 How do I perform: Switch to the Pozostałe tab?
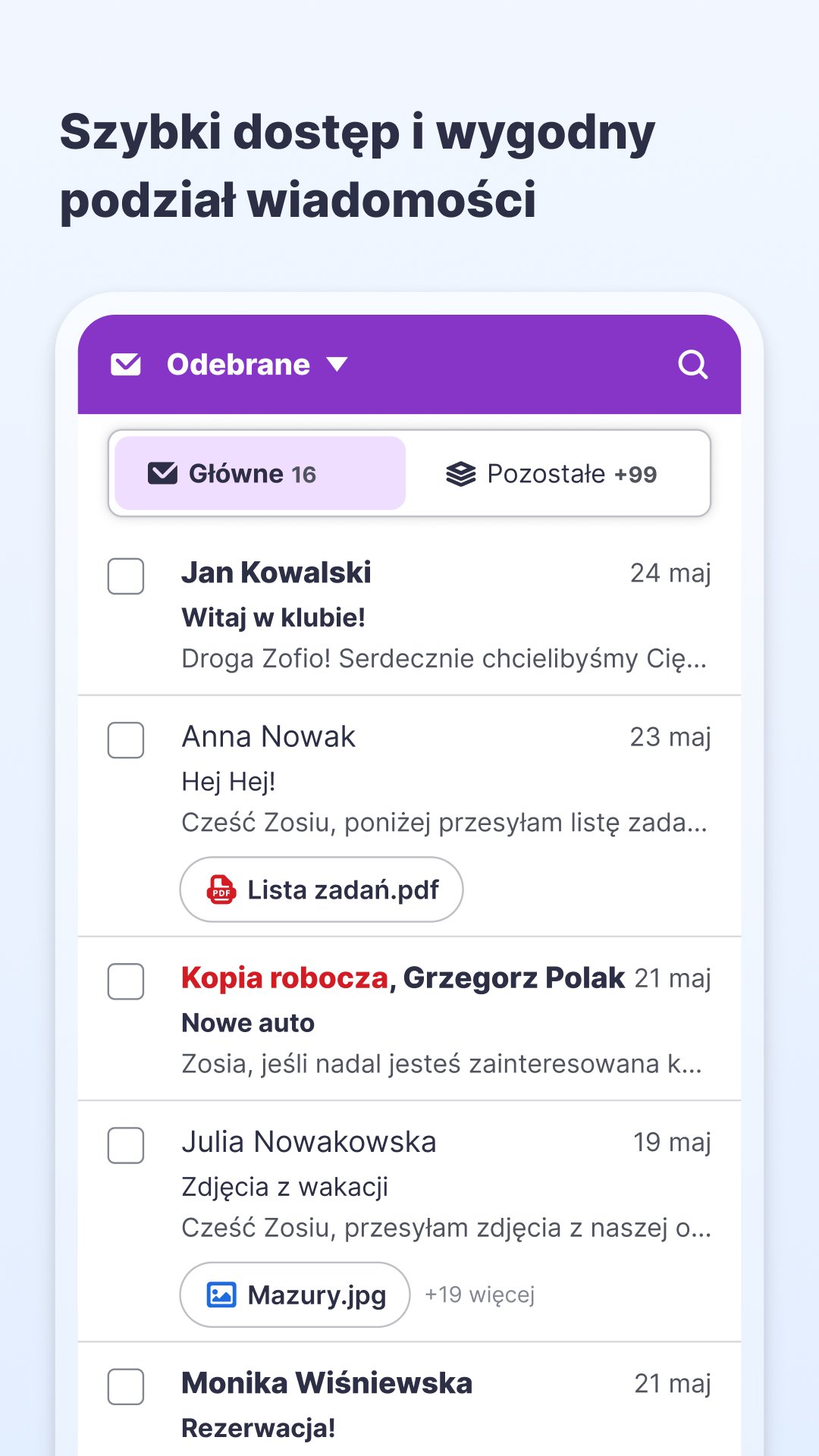tap(559, 473)
